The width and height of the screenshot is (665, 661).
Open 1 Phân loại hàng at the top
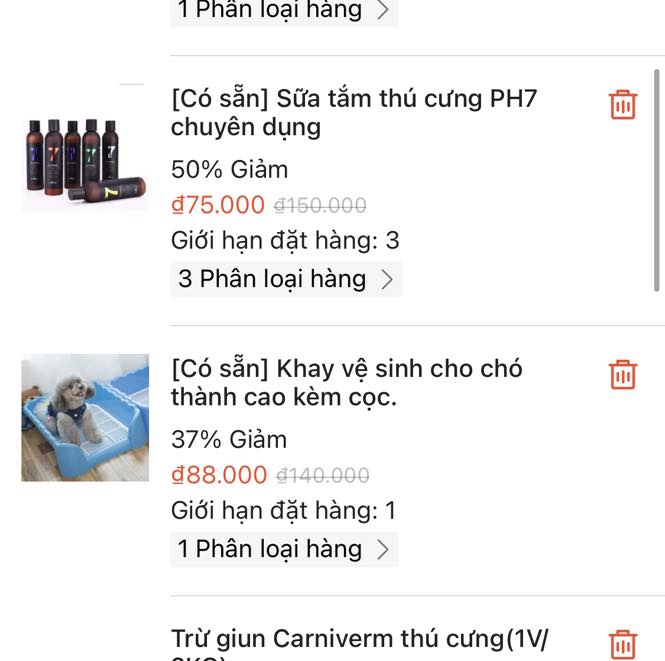tap(284, 11)
